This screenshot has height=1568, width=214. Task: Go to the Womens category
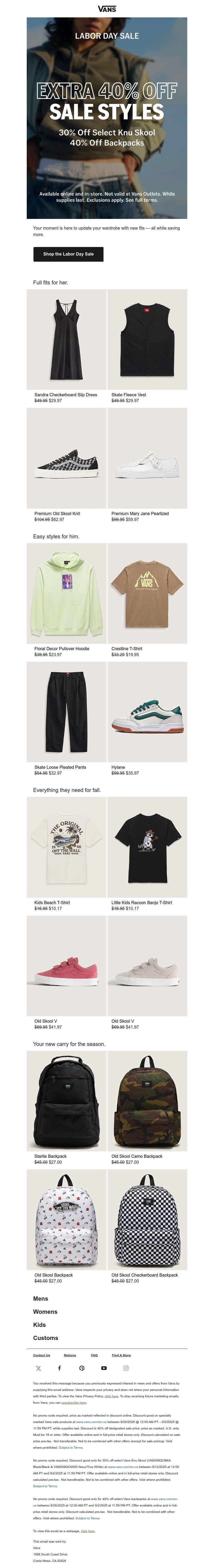(x=45, y=1312)
